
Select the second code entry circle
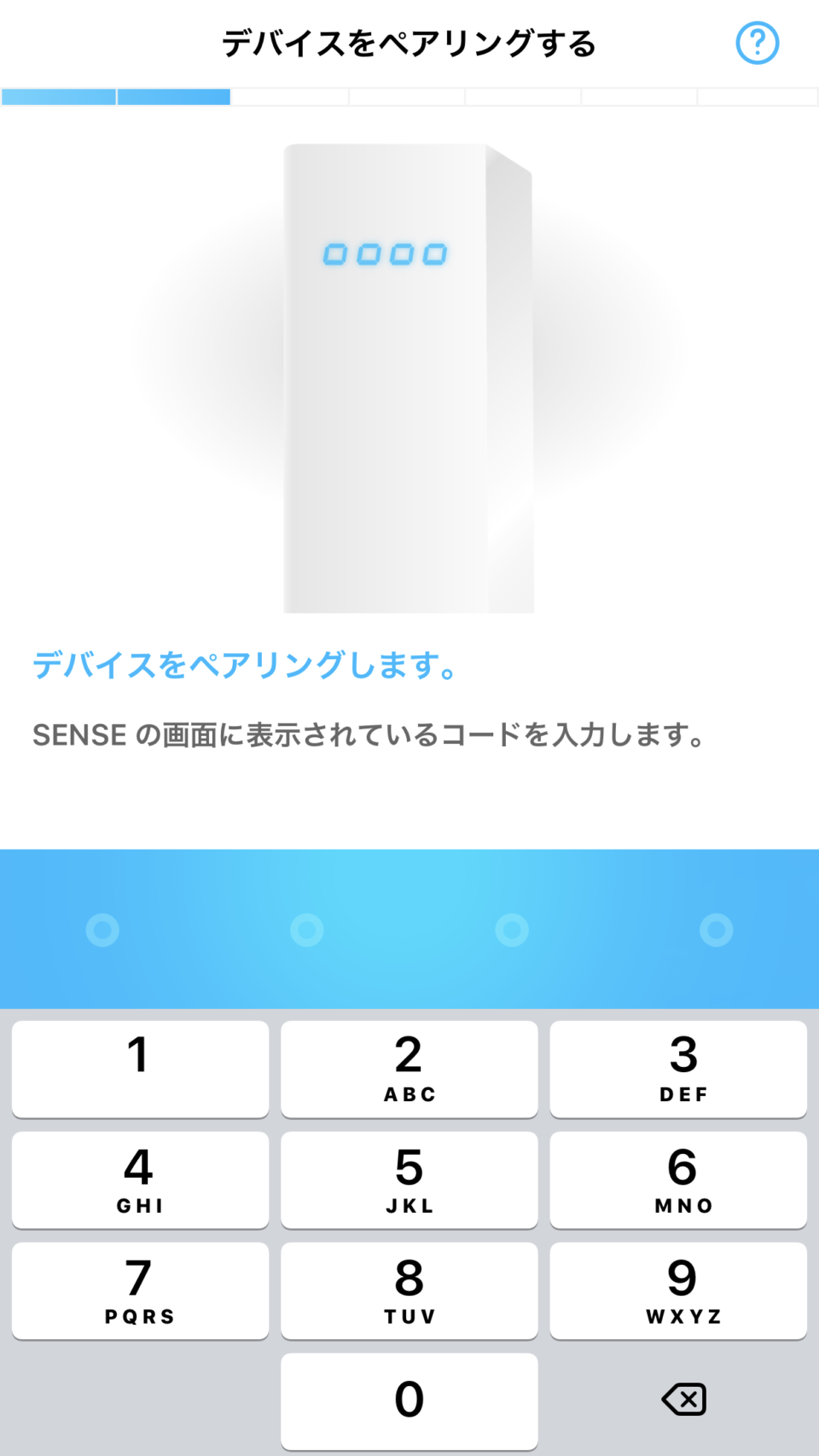coord(307,929)
